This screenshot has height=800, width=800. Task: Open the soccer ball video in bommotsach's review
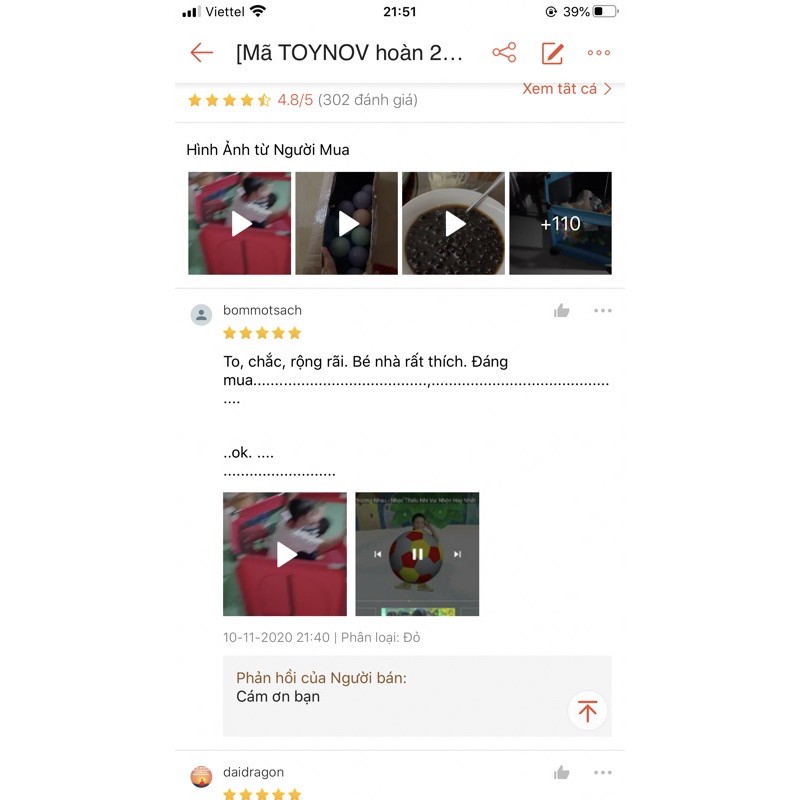(417, 554)
